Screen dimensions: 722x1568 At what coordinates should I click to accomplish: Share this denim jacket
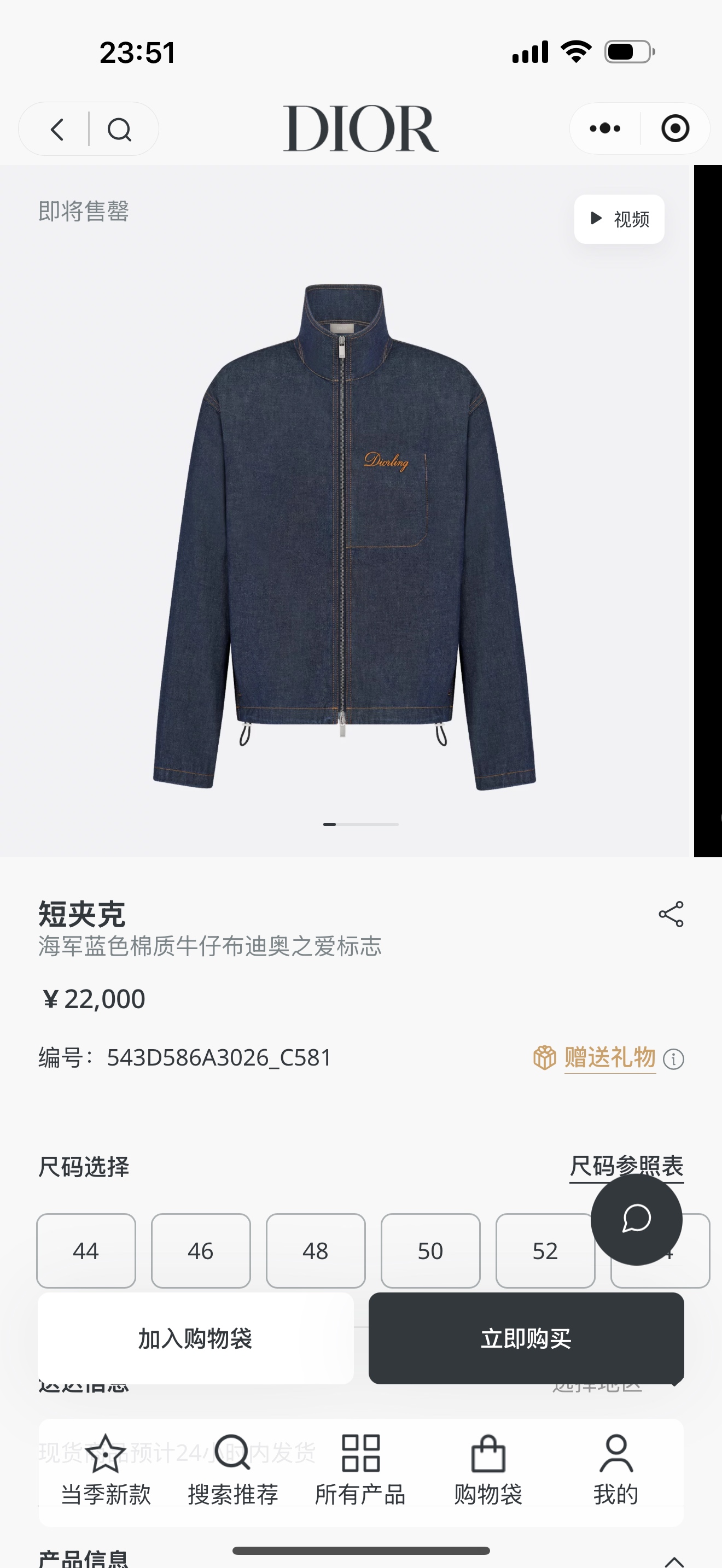671,914
